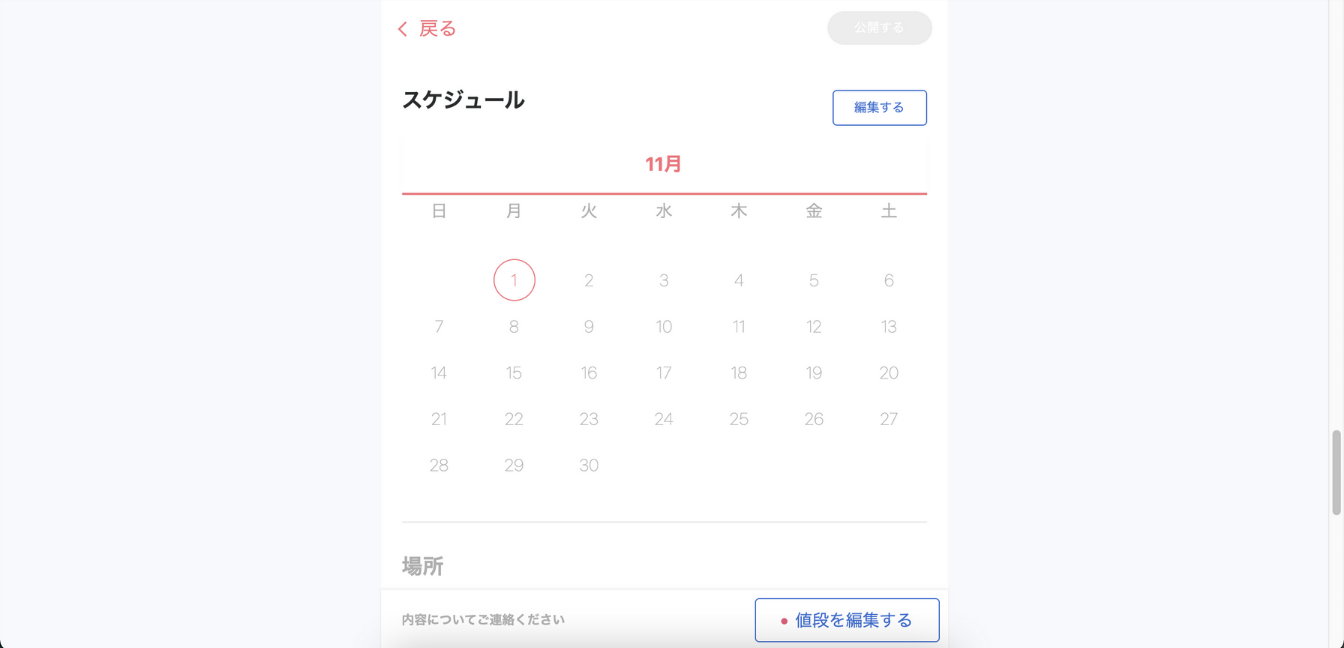Viewport: 1344px width, 648px height.
Task: Go back with 戻る
Action: tap(427, 29)
